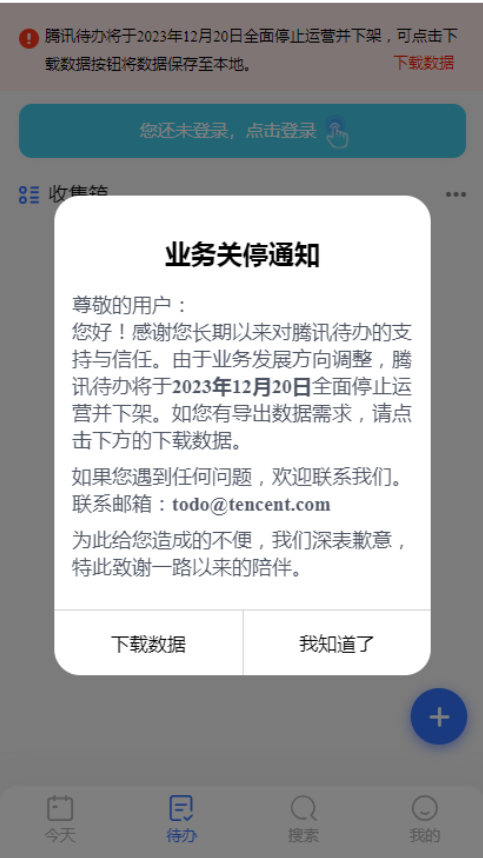
Task: Switch to the 搜索 tab
Action: tap(303, 819)
